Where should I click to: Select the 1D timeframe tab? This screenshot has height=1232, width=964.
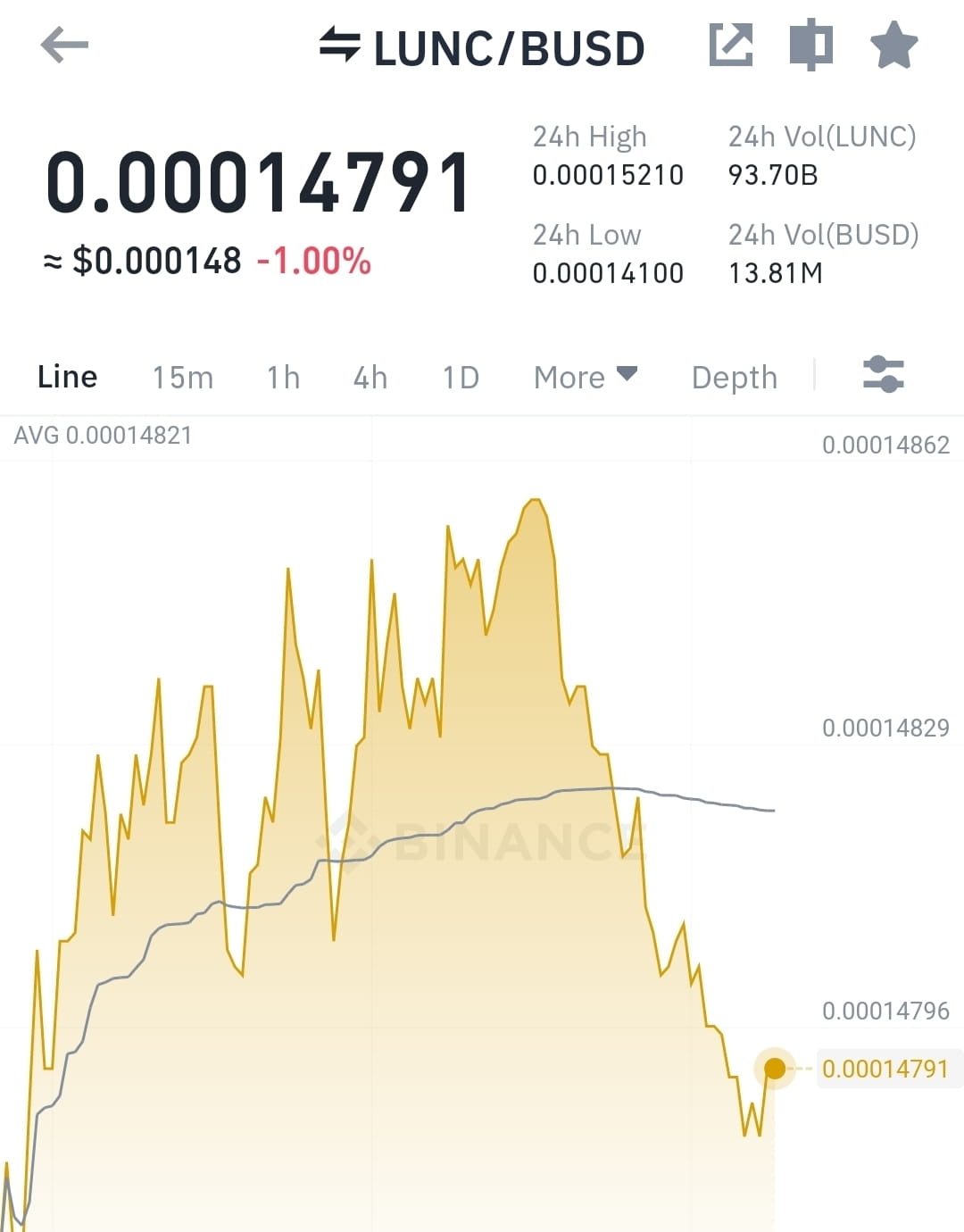click(x=460, y=377)
